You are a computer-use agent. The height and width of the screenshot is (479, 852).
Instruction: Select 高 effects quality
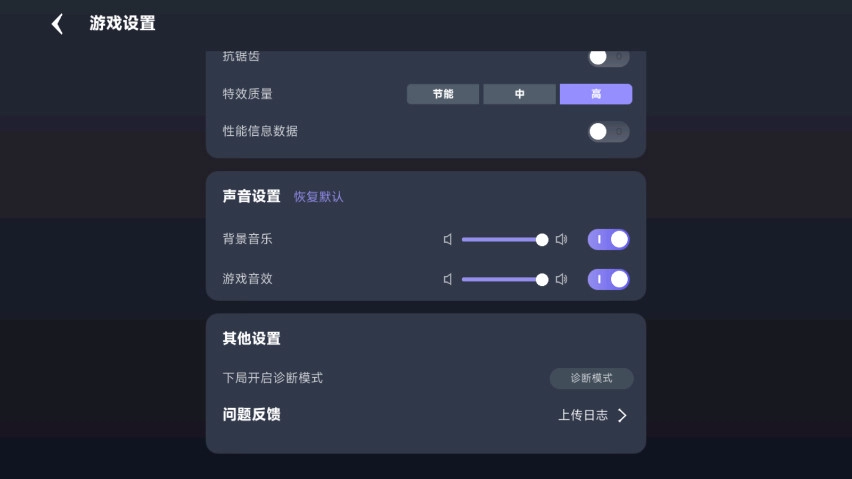[596, 94]
